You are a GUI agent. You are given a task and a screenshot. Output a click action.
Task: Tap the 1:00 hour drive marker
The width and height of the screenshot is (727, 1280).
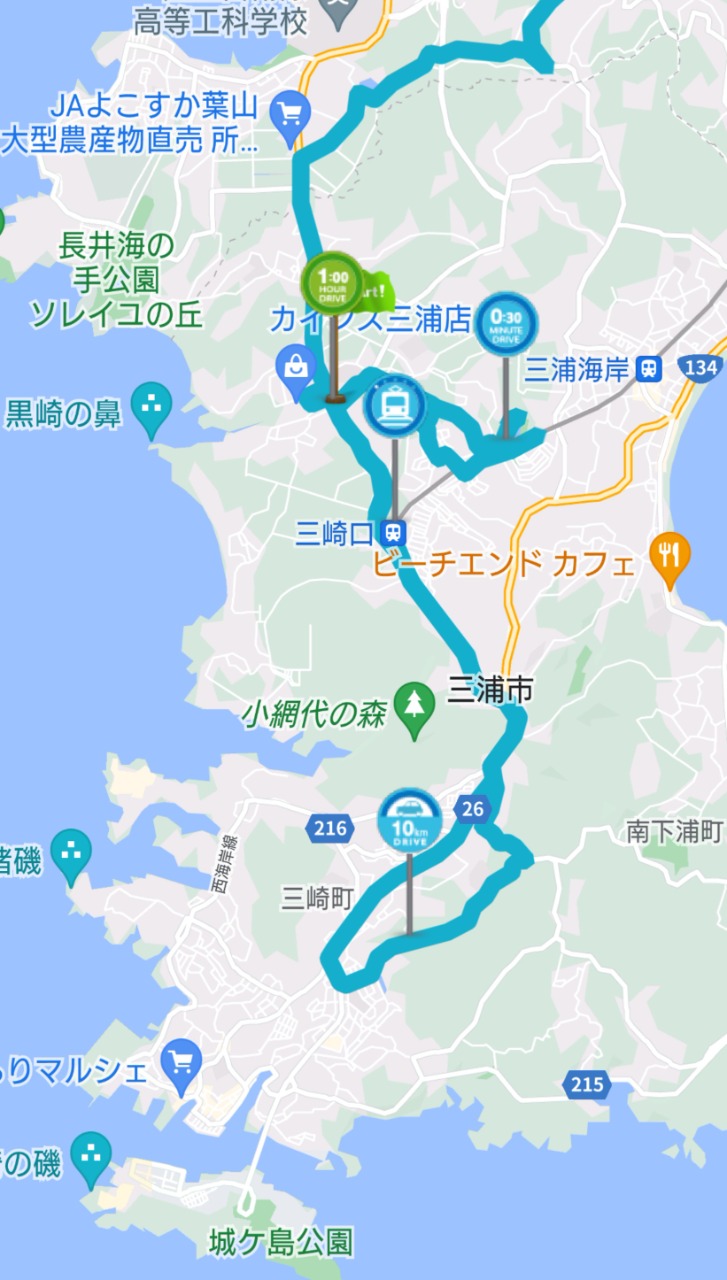pyautogui.click(x=332, y=282)
